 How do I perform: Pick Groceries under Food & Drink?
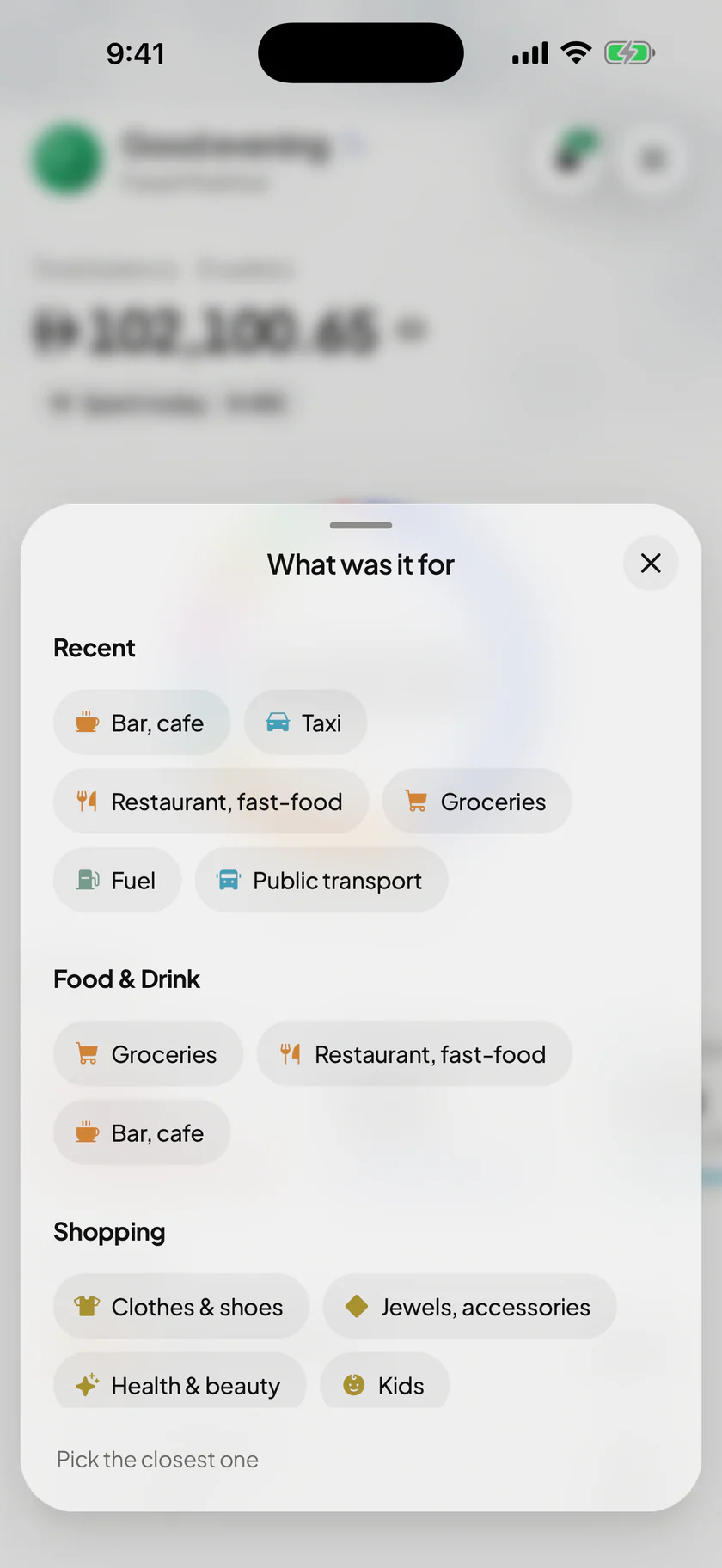(x=148, y=1054)
